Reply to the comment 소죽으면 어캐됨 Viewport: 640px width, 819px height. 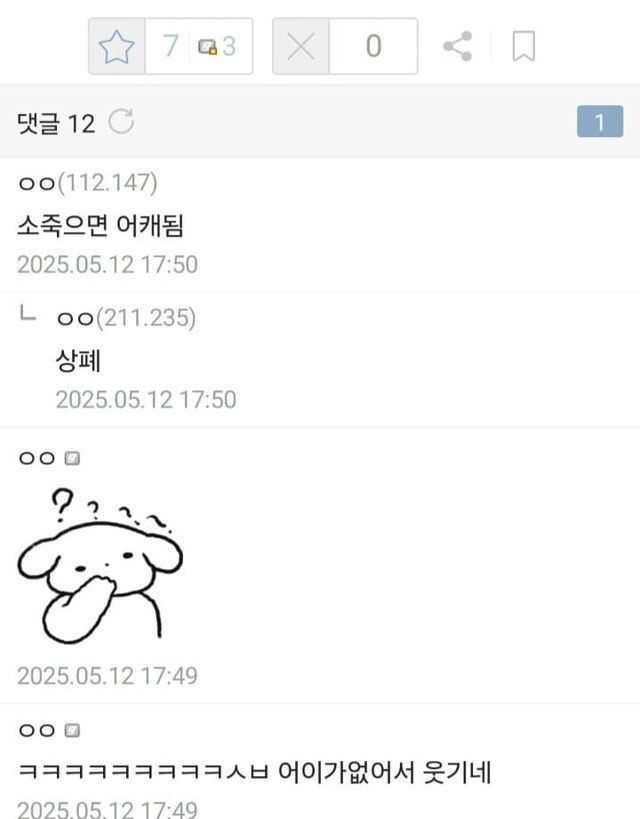100,225
